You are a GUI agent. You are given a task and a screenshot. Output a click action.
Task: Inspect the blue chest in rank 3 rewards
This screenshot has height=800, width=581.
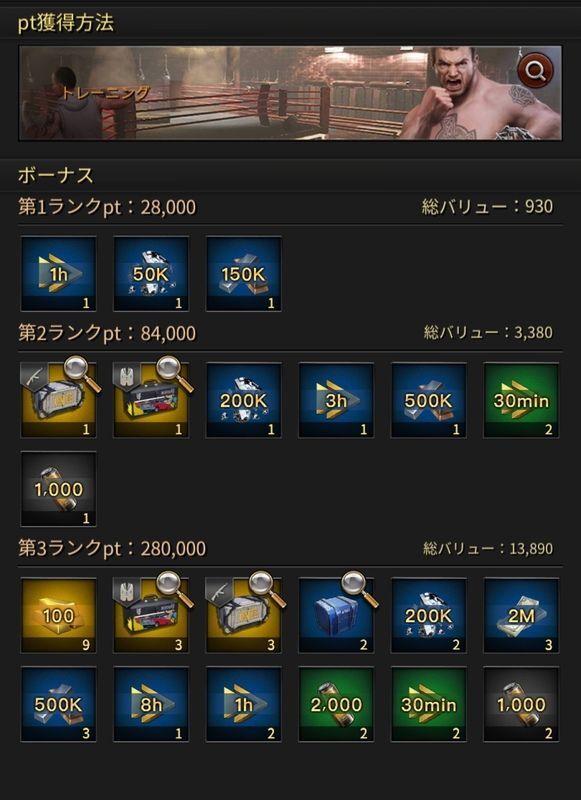click(336, 615)
